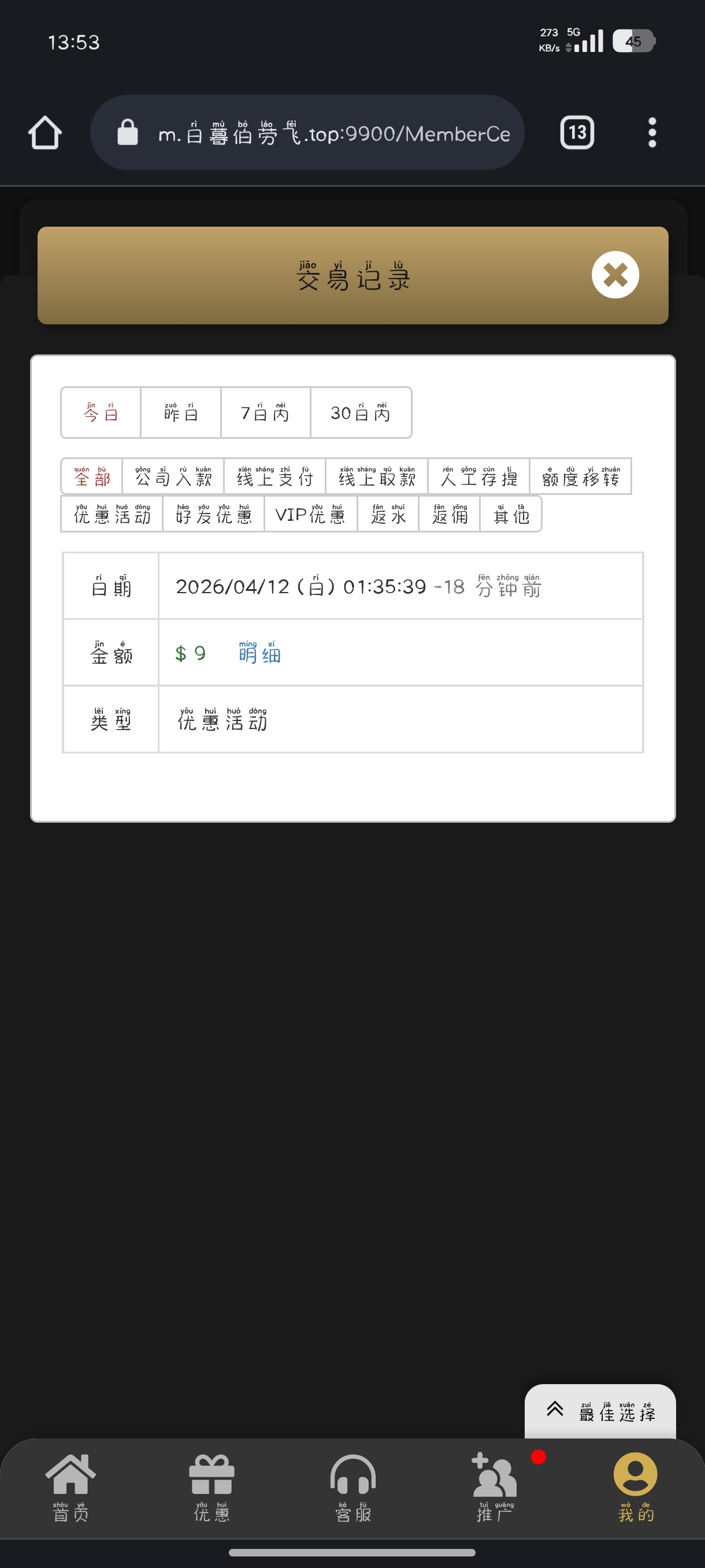Open the 明细 link for the $9 record
The image size is (705, 1568).
pyautogui.click(x=259, y=653)
